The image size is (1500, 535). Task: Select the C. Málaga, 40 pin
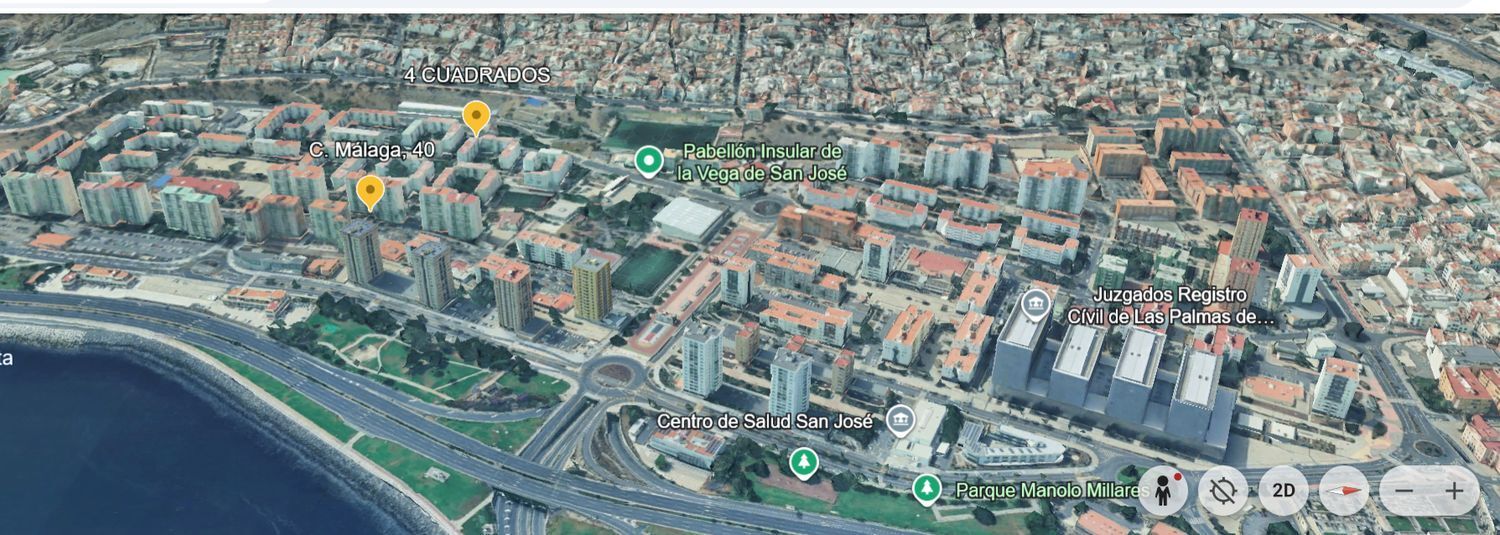pos(371,190)
